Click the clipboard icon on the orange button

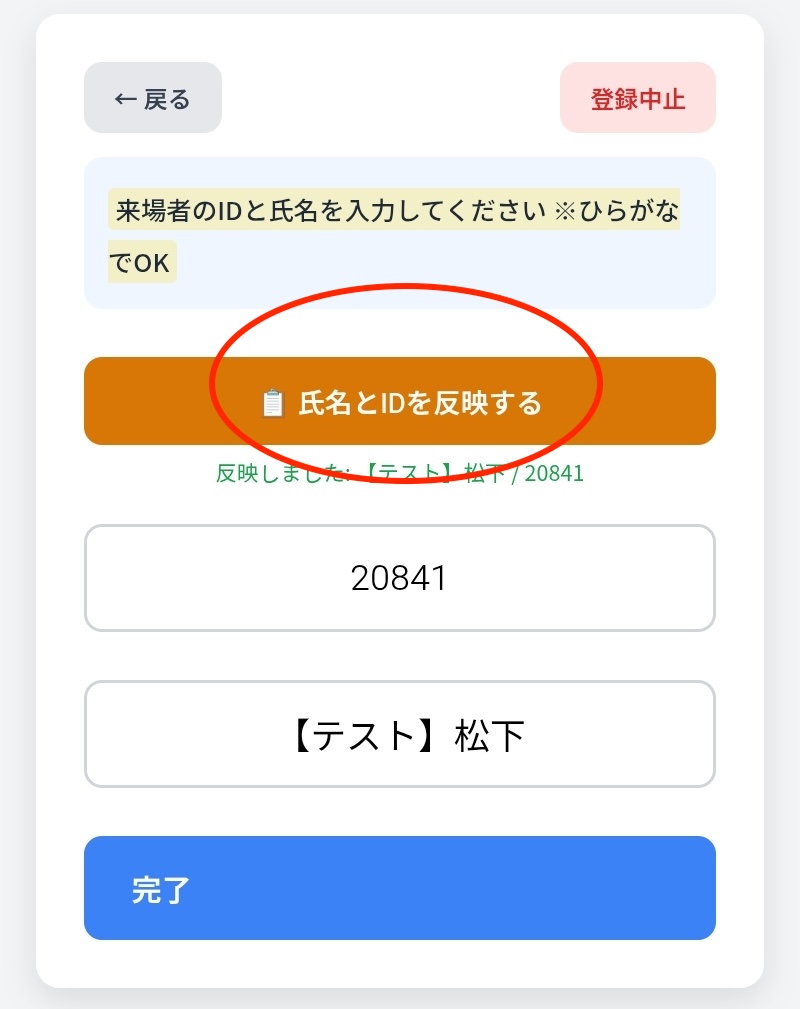[271, 401]
